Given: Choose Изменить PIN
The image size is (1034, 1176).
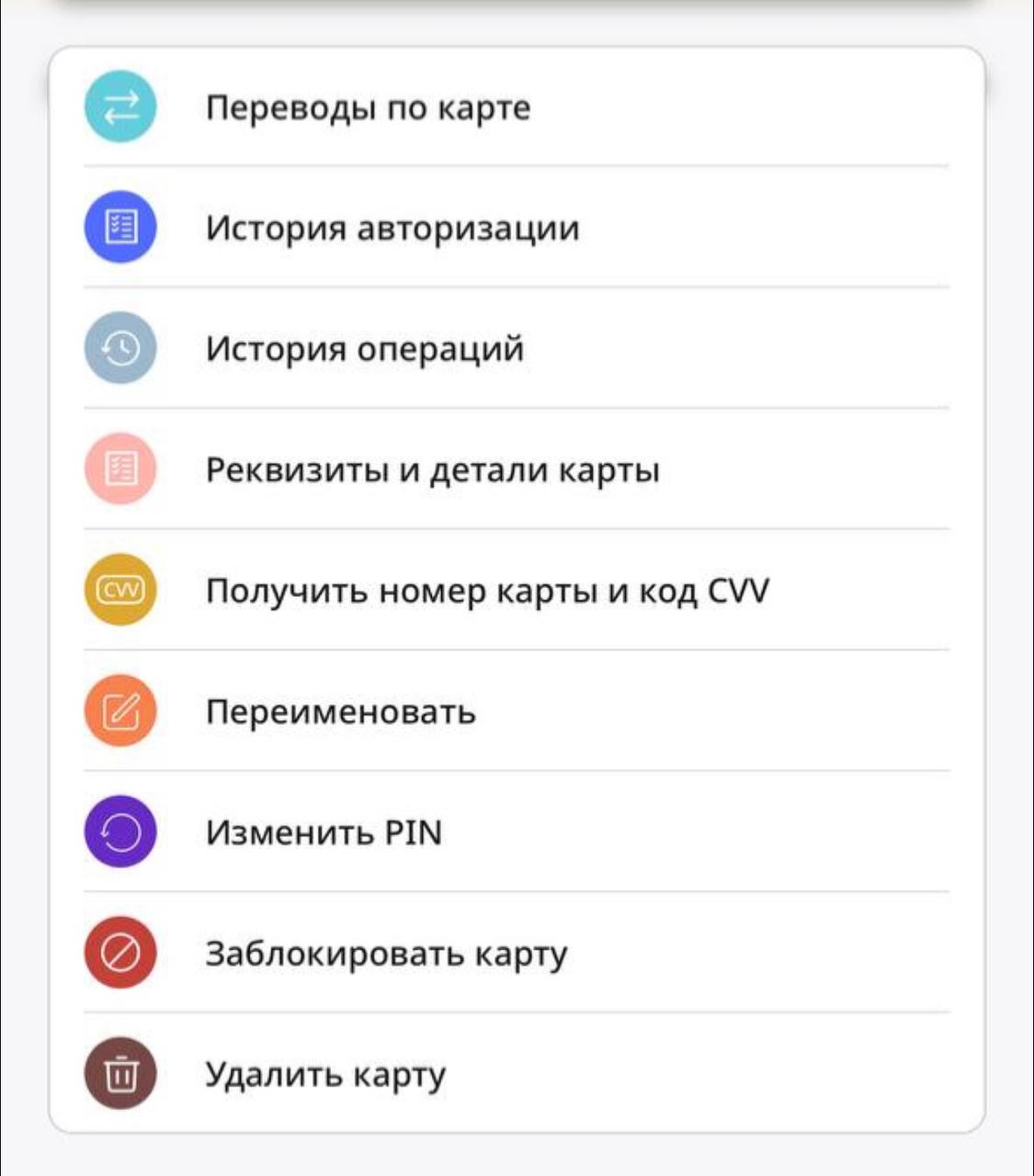Looking at the screenshot, I should pyautogui.click(x=324, y=832).
